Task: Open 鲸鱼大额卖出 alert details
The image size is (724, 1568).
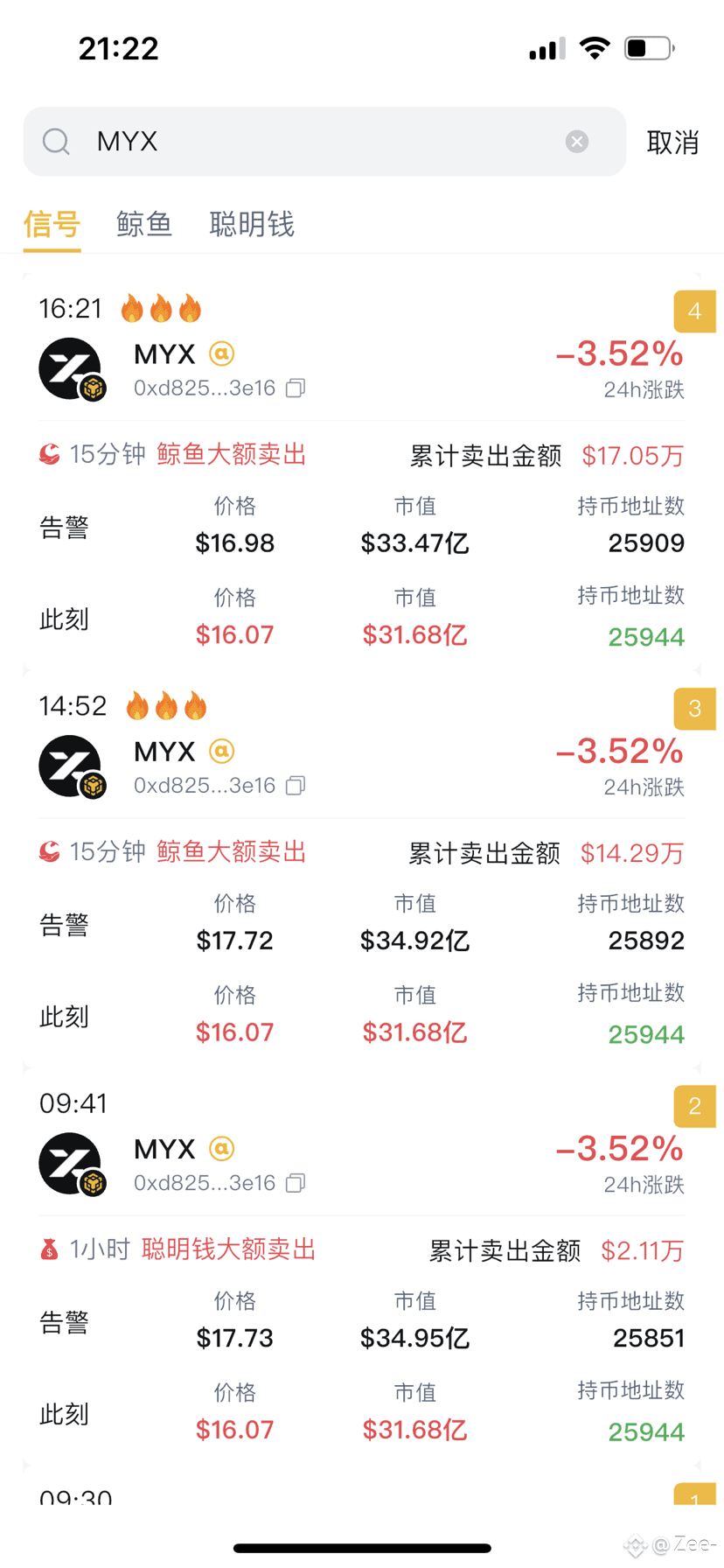Action: pyautogui.click(x=230, y=454)
